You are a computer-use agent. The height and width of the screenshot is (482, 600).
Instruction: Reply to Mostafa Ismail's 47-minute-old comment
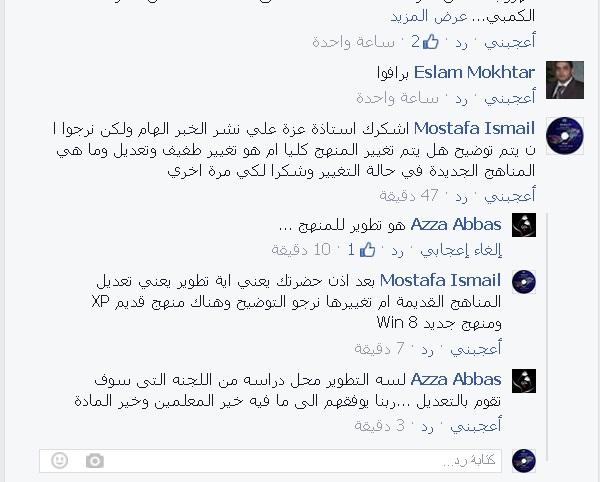462,195
